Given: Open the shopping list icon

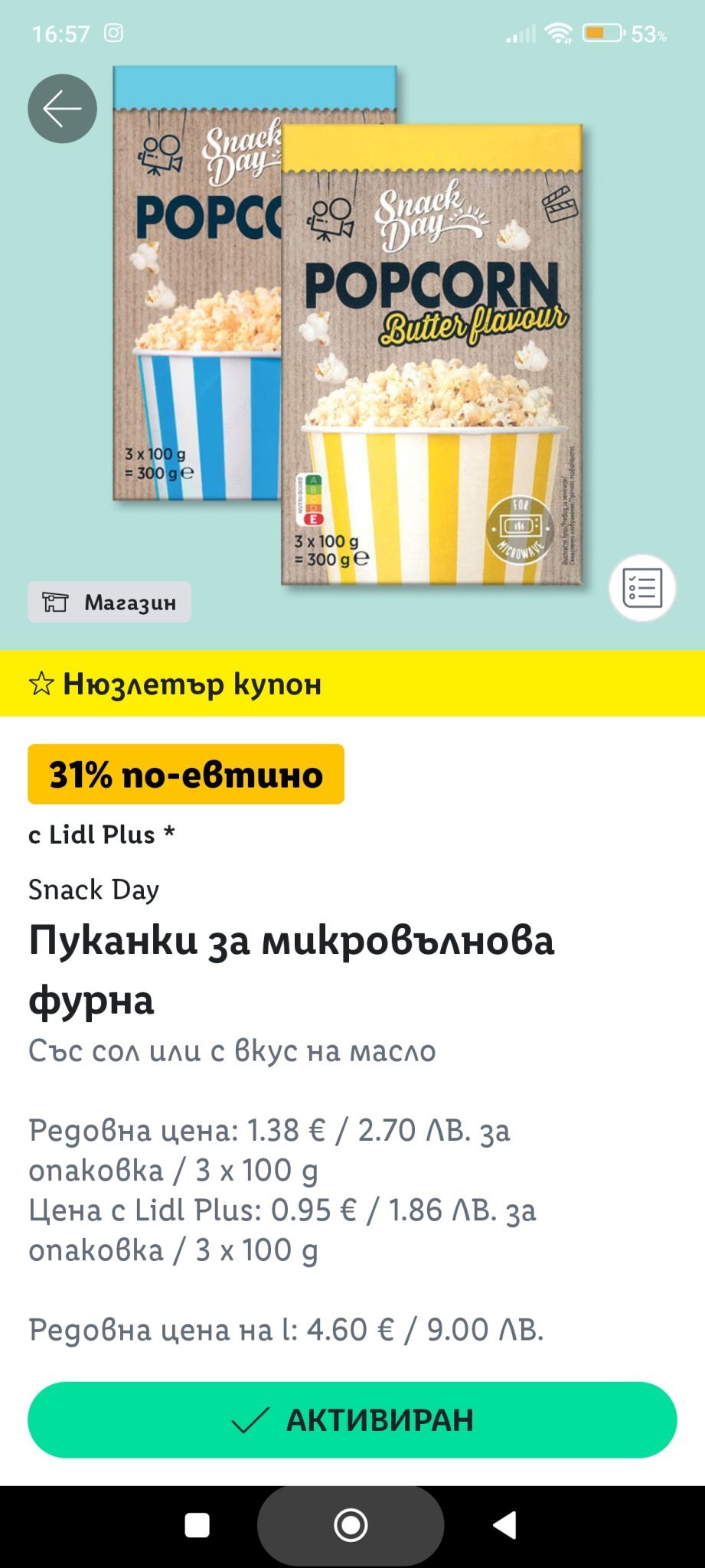Looking at the screenshot, I should 642,588.
